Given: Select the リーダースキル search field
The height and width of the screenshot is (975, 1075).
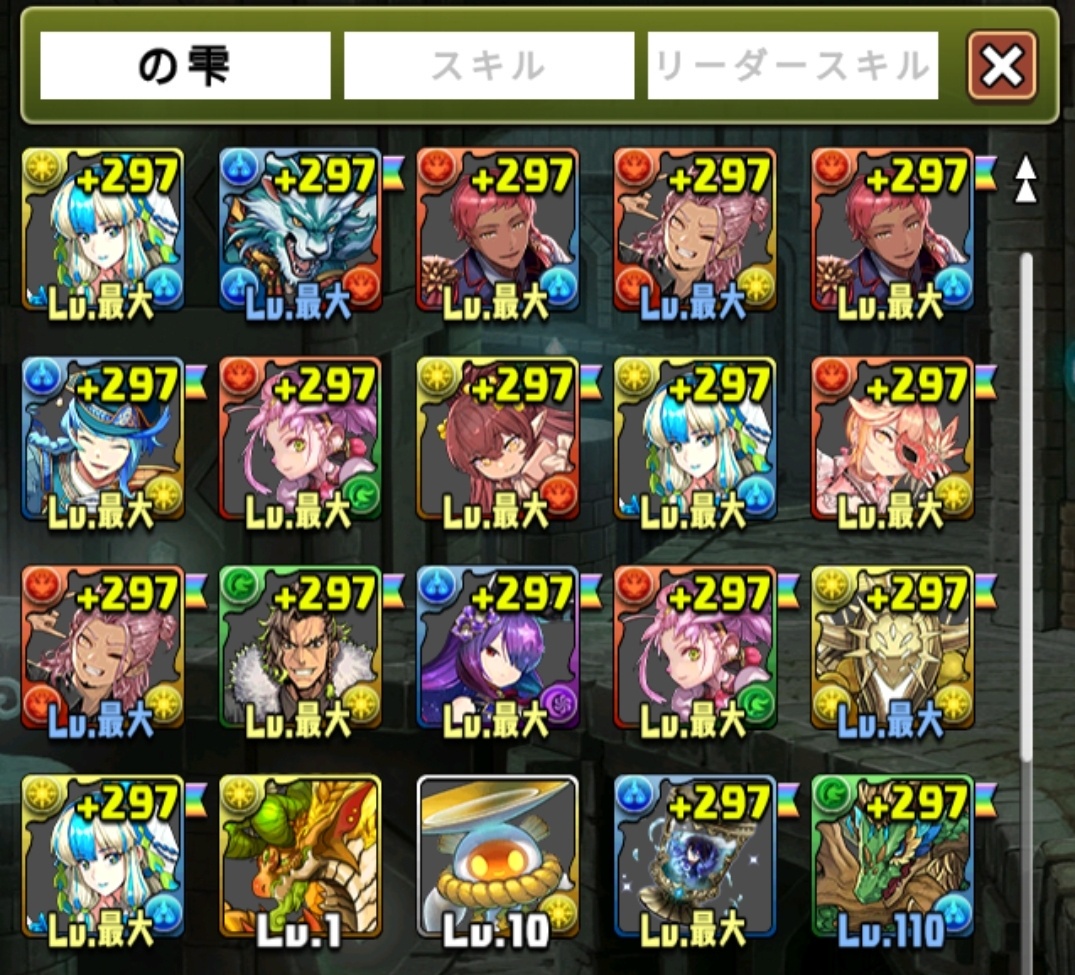Looking at the screenshot, I should [792, 66].
